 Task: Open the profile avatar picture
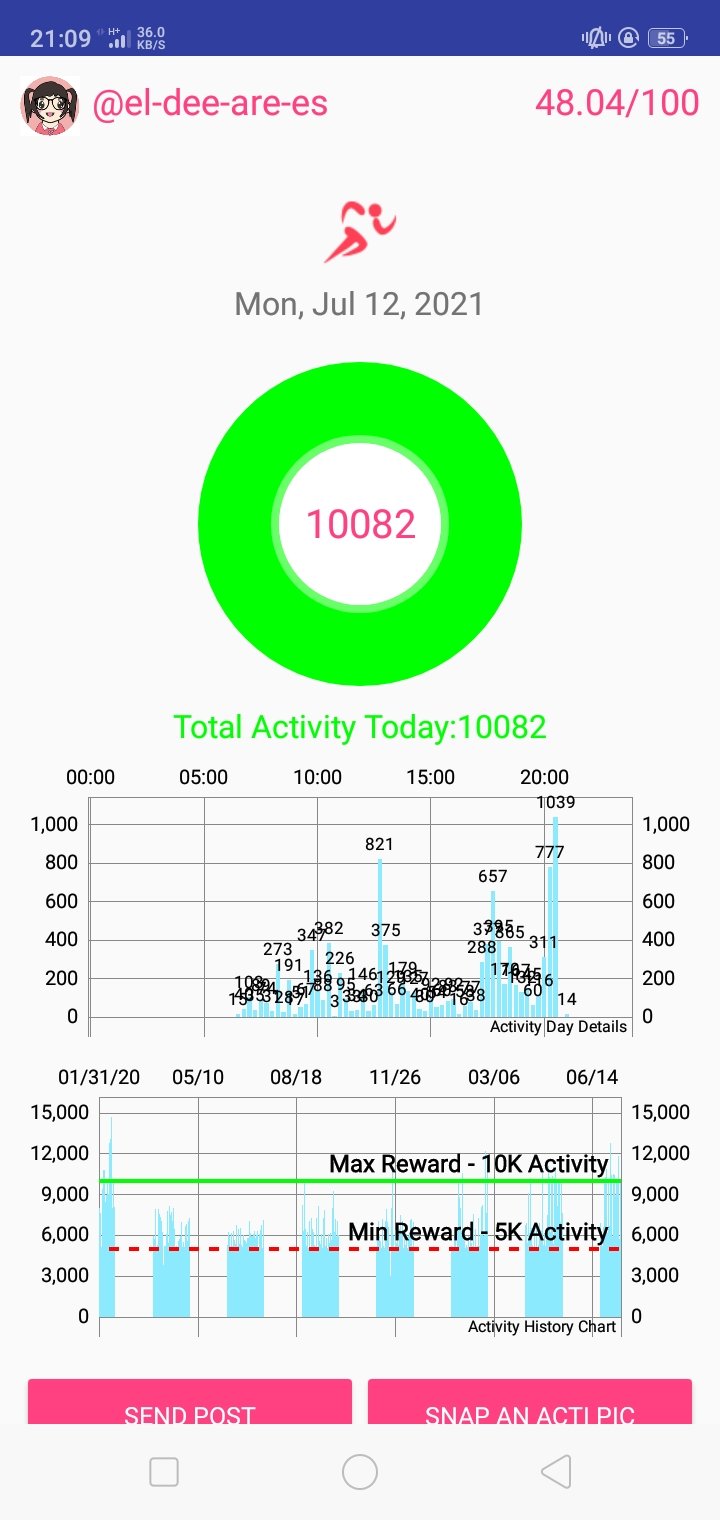point(49,105)
